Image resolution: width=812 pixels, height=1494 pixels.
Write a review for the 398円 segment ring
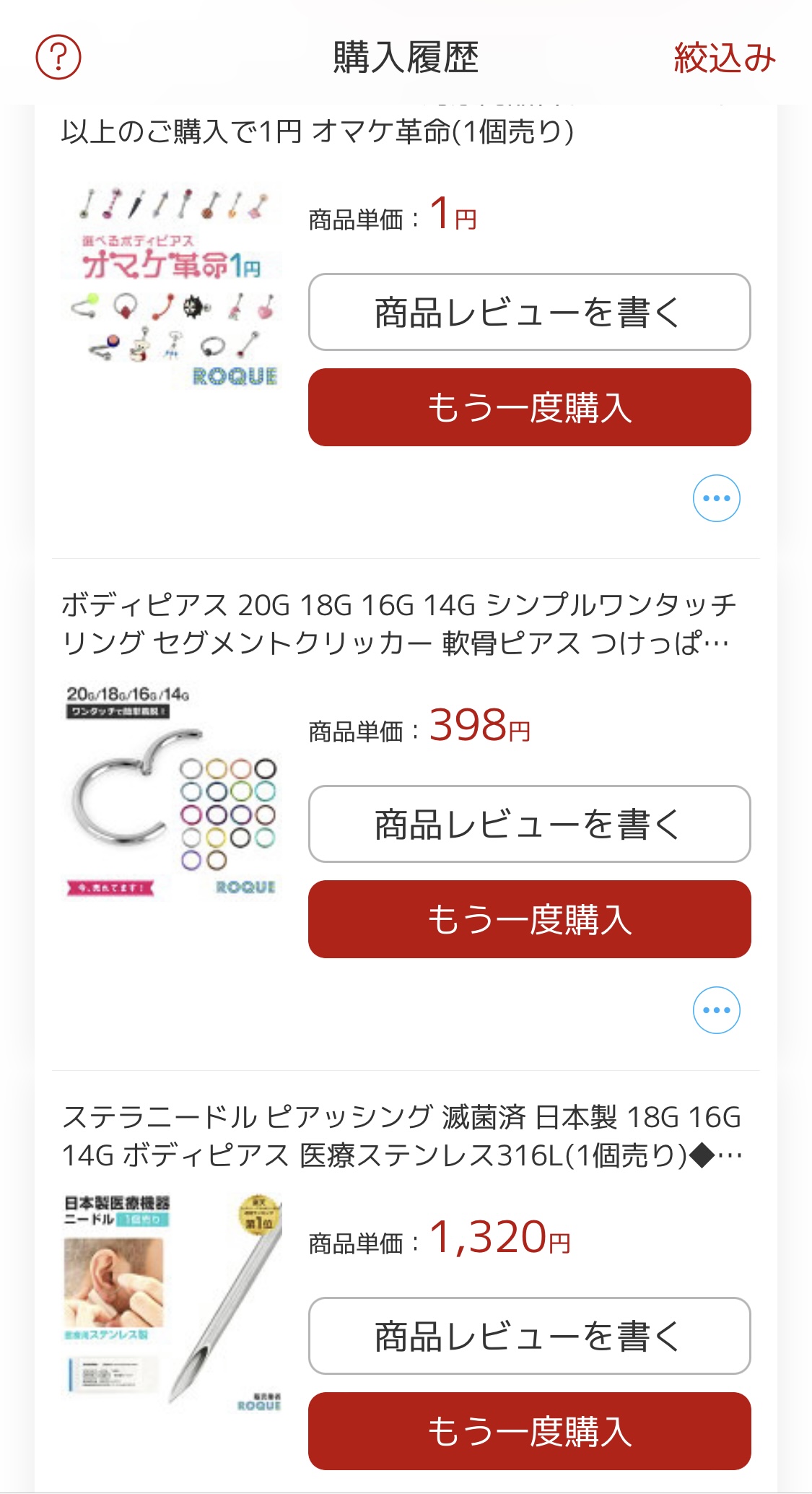point(529,824)
